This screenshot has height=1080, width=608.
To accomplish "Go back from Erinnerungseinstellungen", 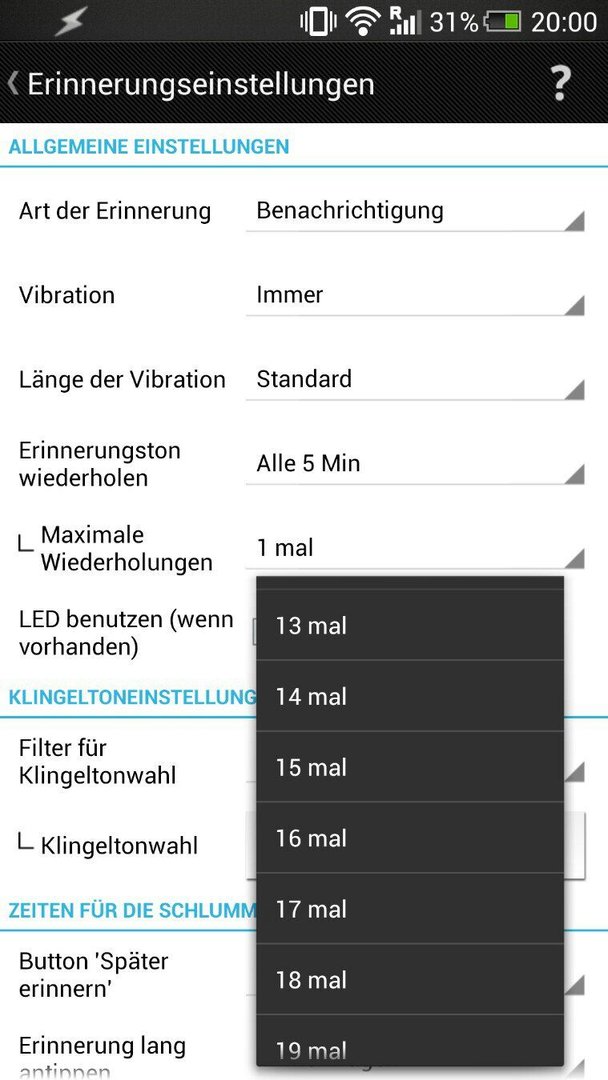I will pos(14,84).
